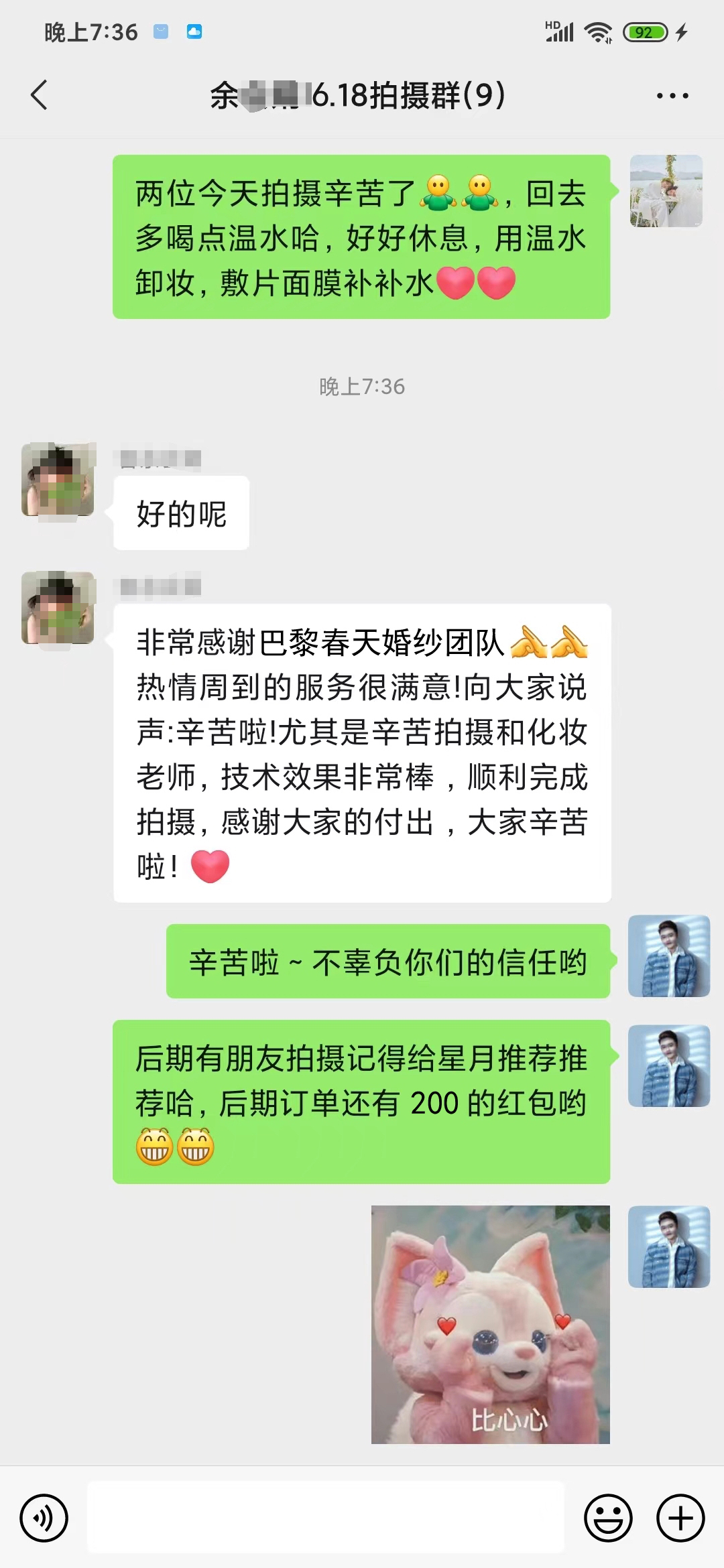The width and height of the screenshot is (724, 1568).
Task: Tap the avatar beside 辛苦啦 message
Action: [x=668, y=956]
